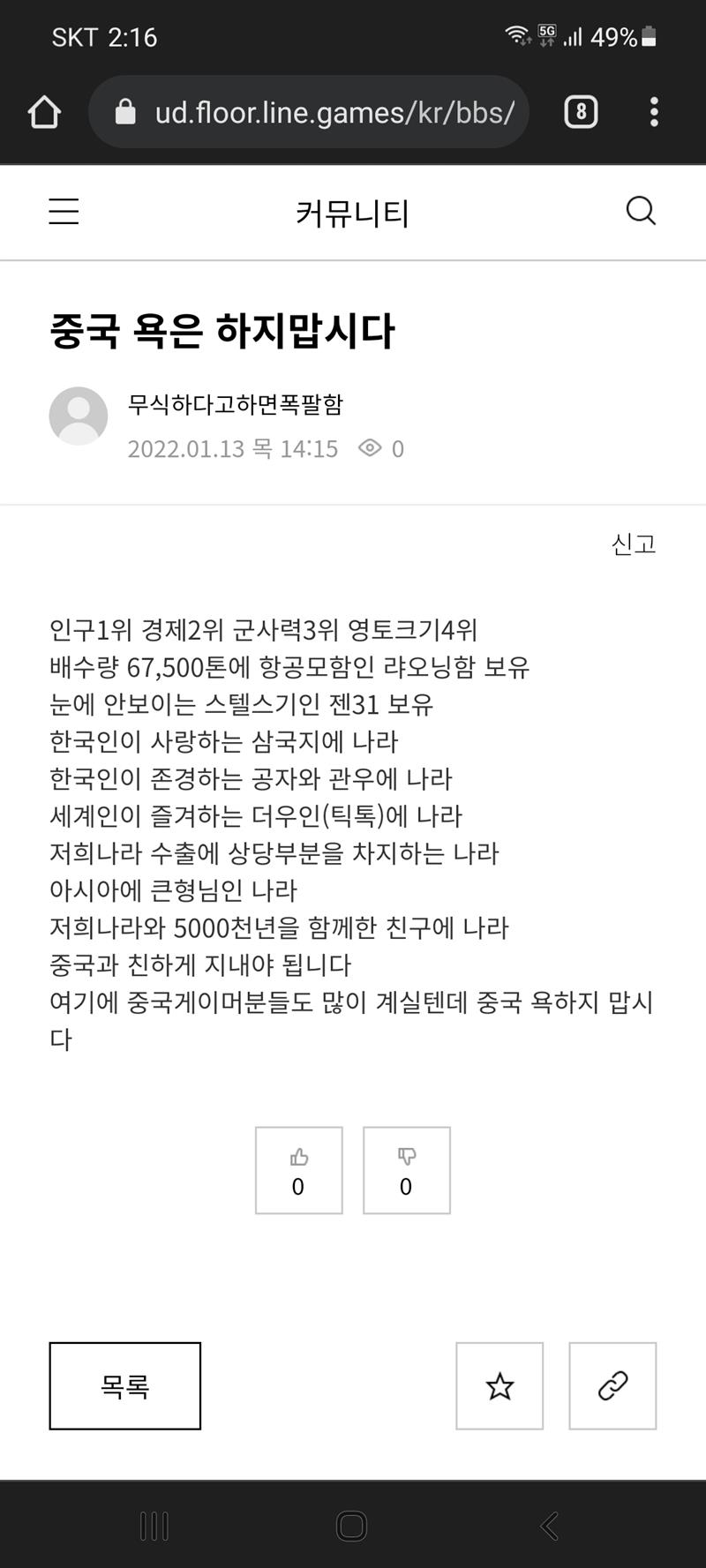
Task: Copy the post link
Action: click(x=612, y=1386)
